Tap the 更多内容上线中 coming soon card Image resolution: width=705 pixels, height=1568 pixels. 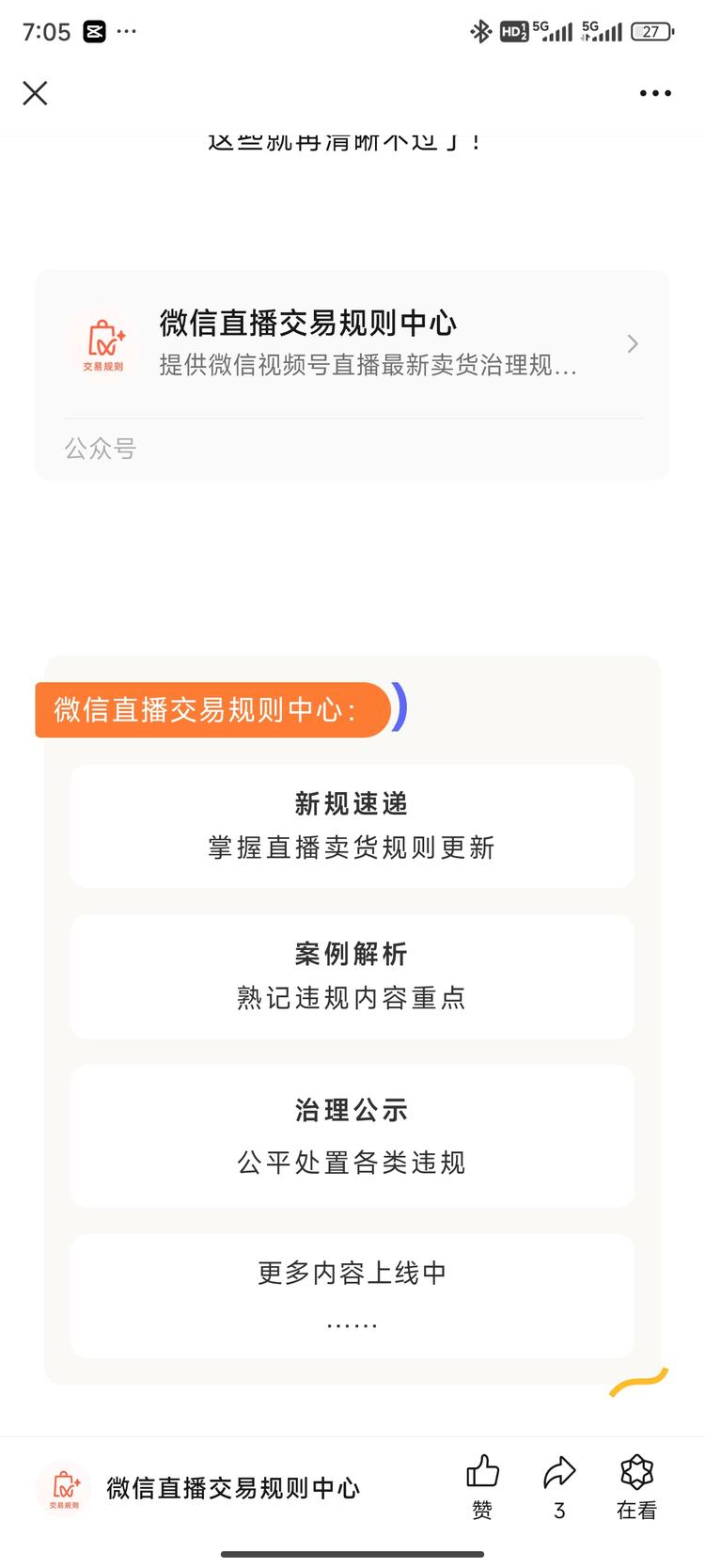(x=352, y=1296)
